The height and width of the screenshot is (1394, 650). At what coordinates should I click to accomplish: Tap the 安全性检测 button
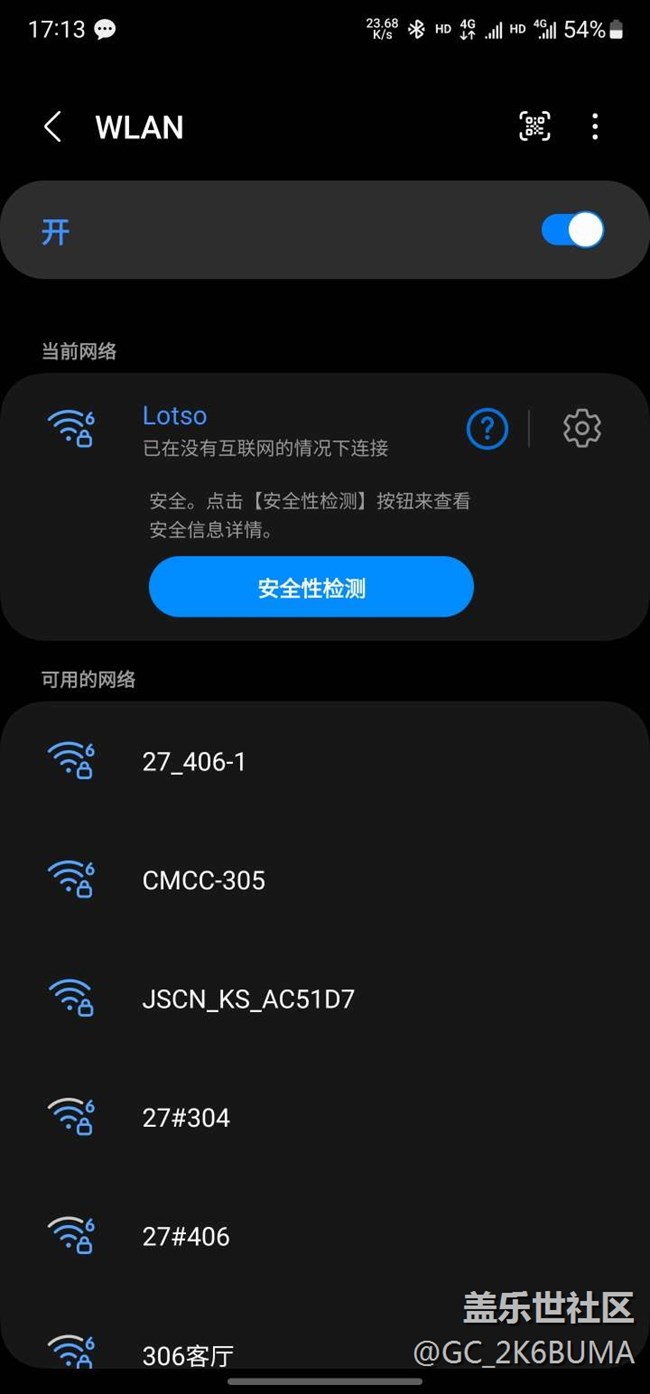coord(311,587)
